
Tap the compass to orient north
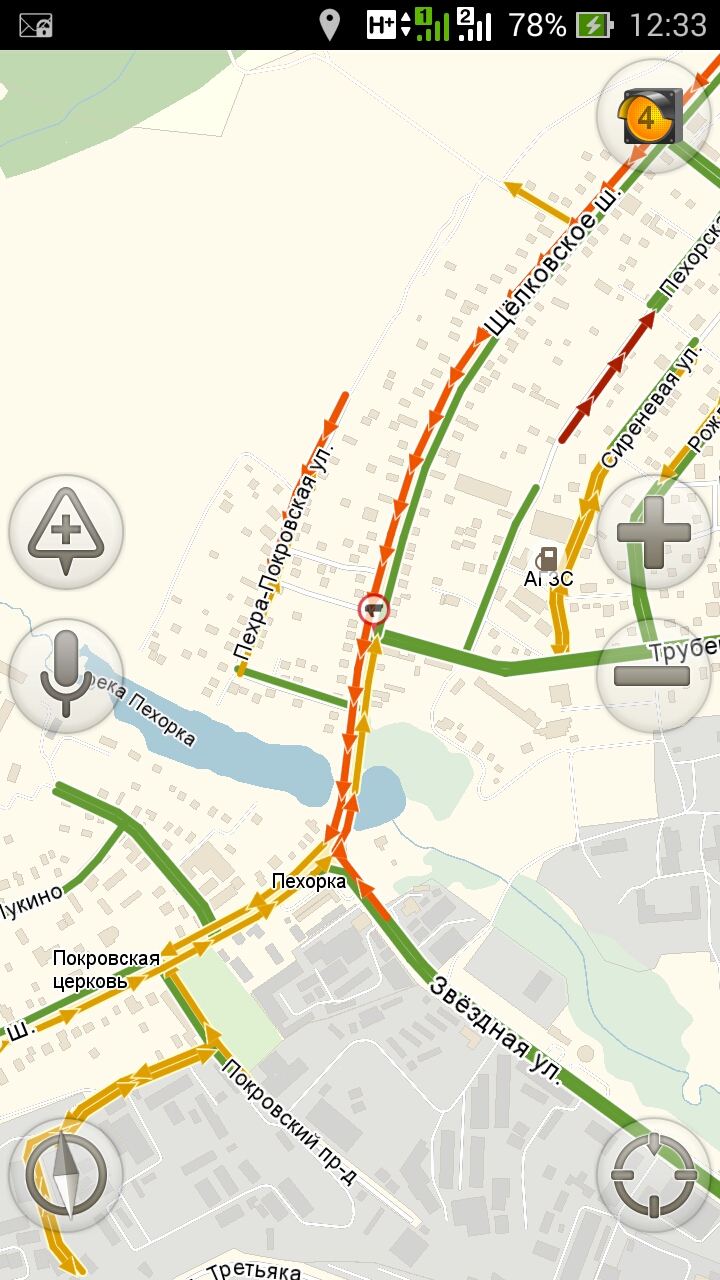[x=66, y=1174]
